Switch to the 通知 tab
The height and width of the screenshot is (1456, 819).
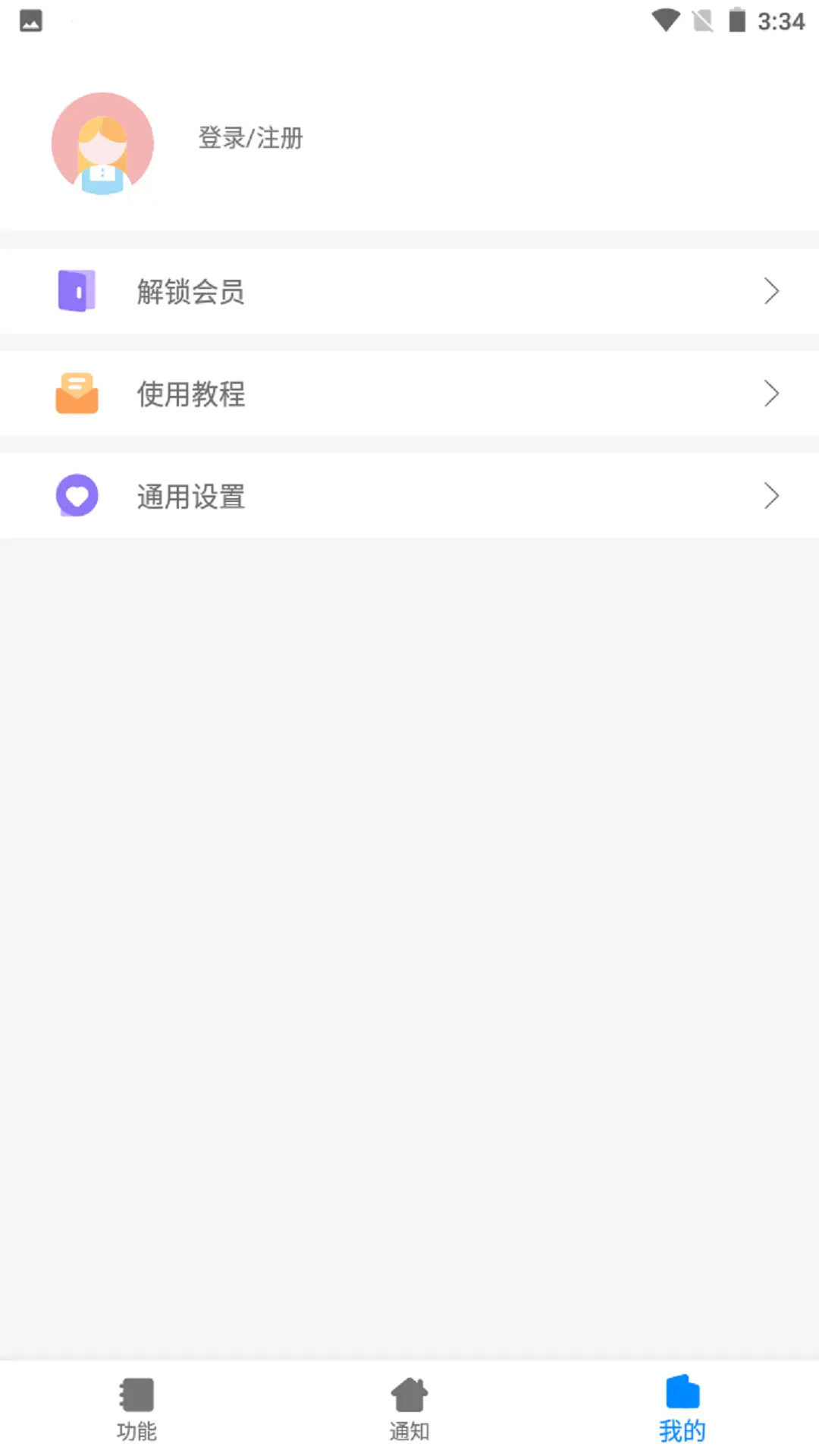[x=409, y=1409]
